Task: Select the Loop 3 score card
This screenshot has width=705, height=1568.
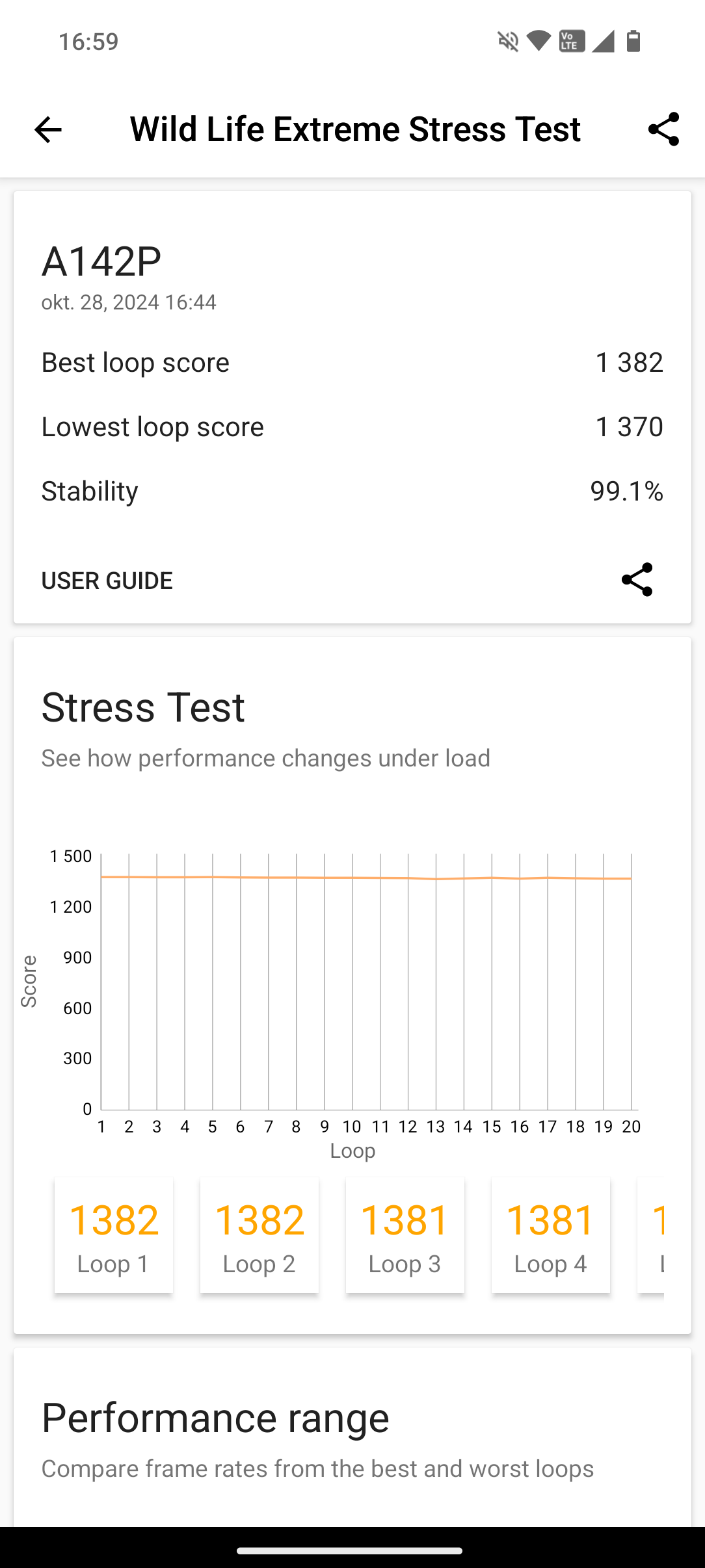Action: [x=405, y=1235]
